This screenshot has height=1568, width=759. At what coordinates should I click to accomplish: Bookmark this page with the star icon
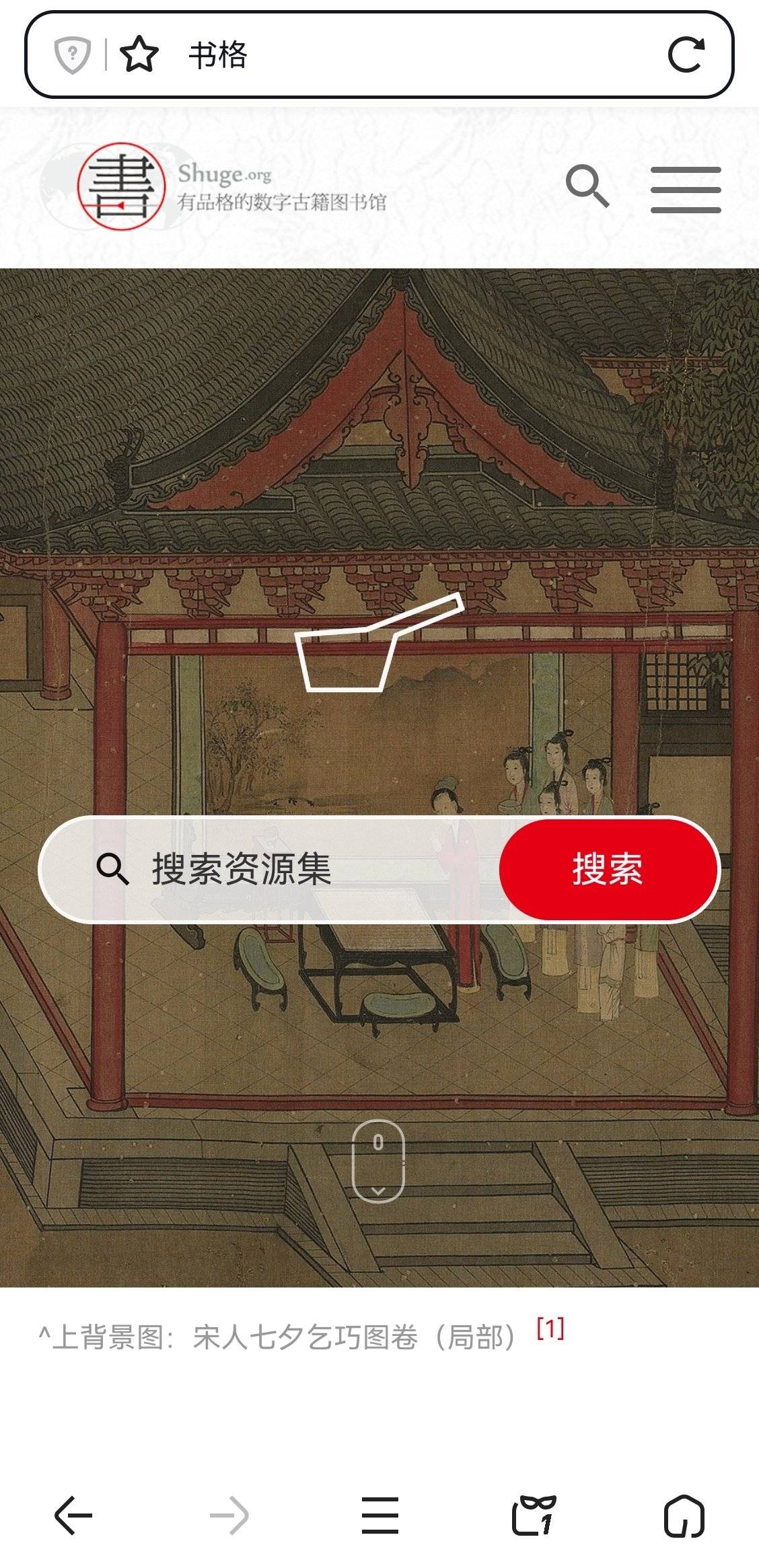[139, 54]
